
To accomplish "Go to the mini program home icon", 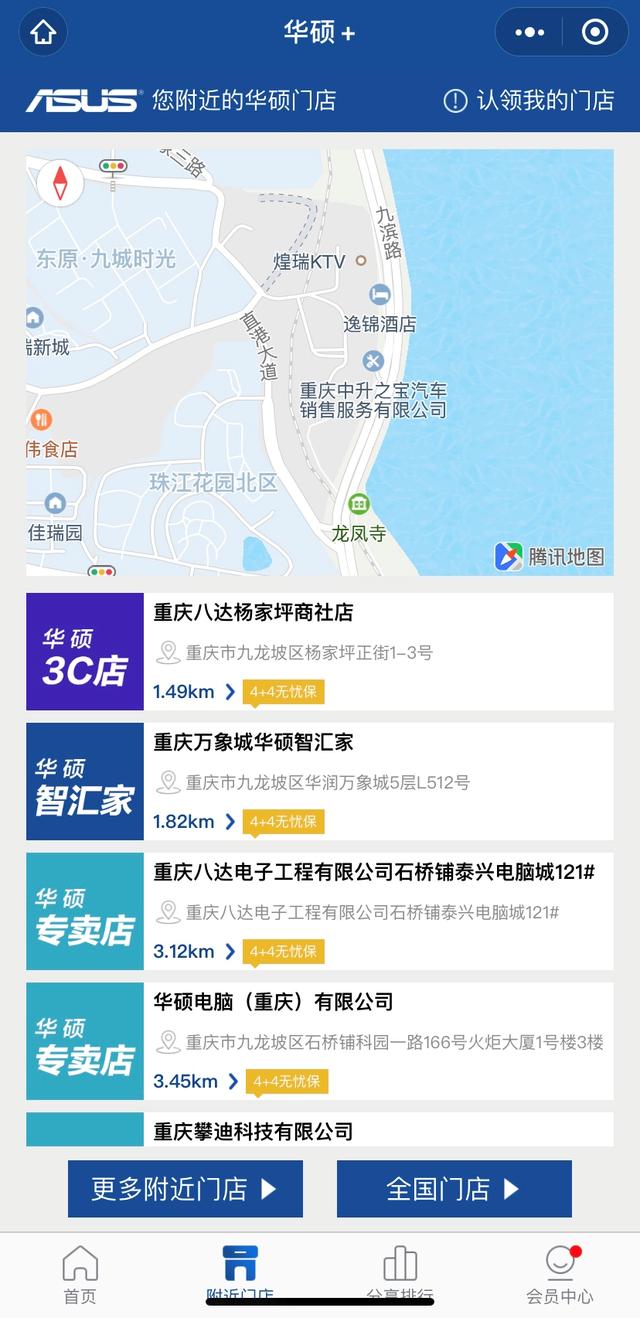I will coord(43,32).
